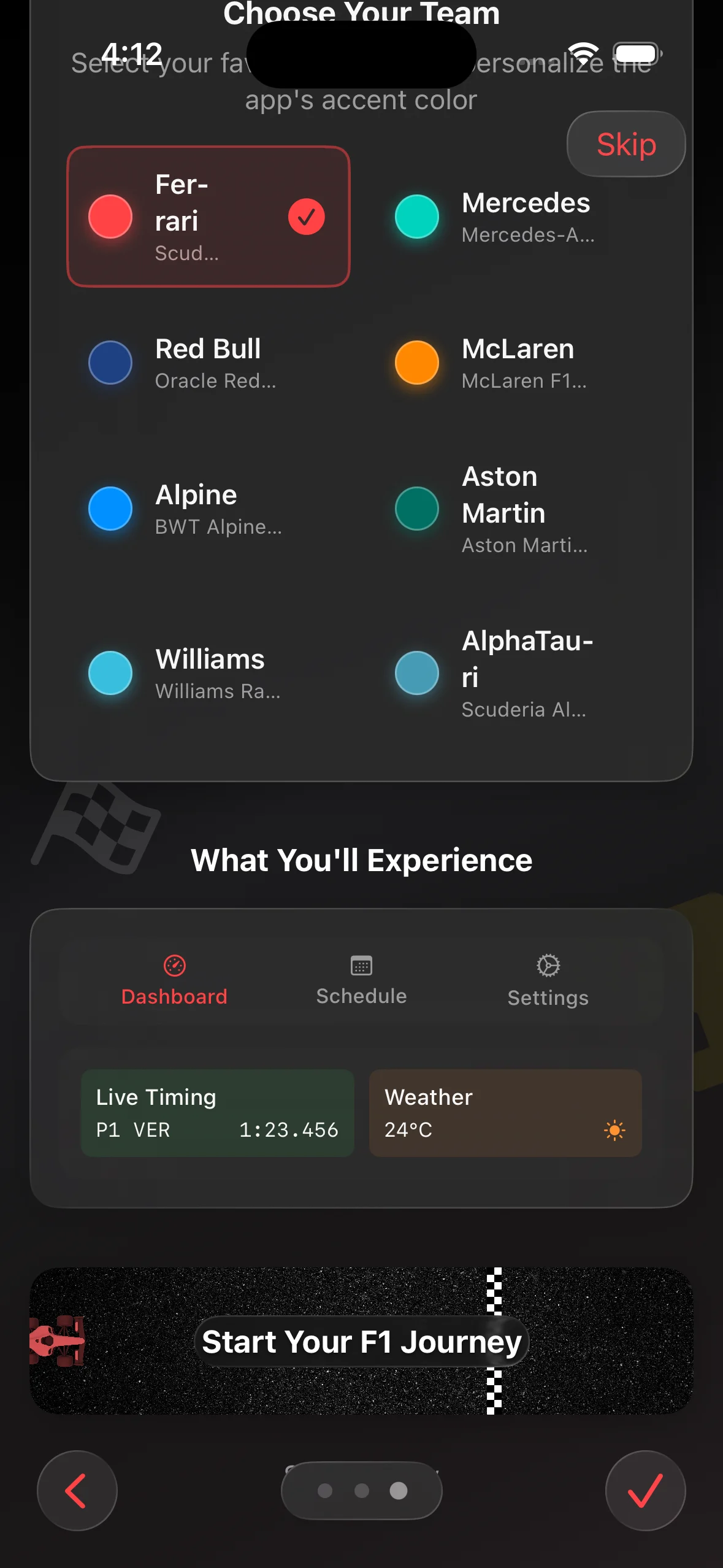The image size is (723, 1568).
Task: Tap the onboarding page indicator dots
Action: (x=362, y=1491)
